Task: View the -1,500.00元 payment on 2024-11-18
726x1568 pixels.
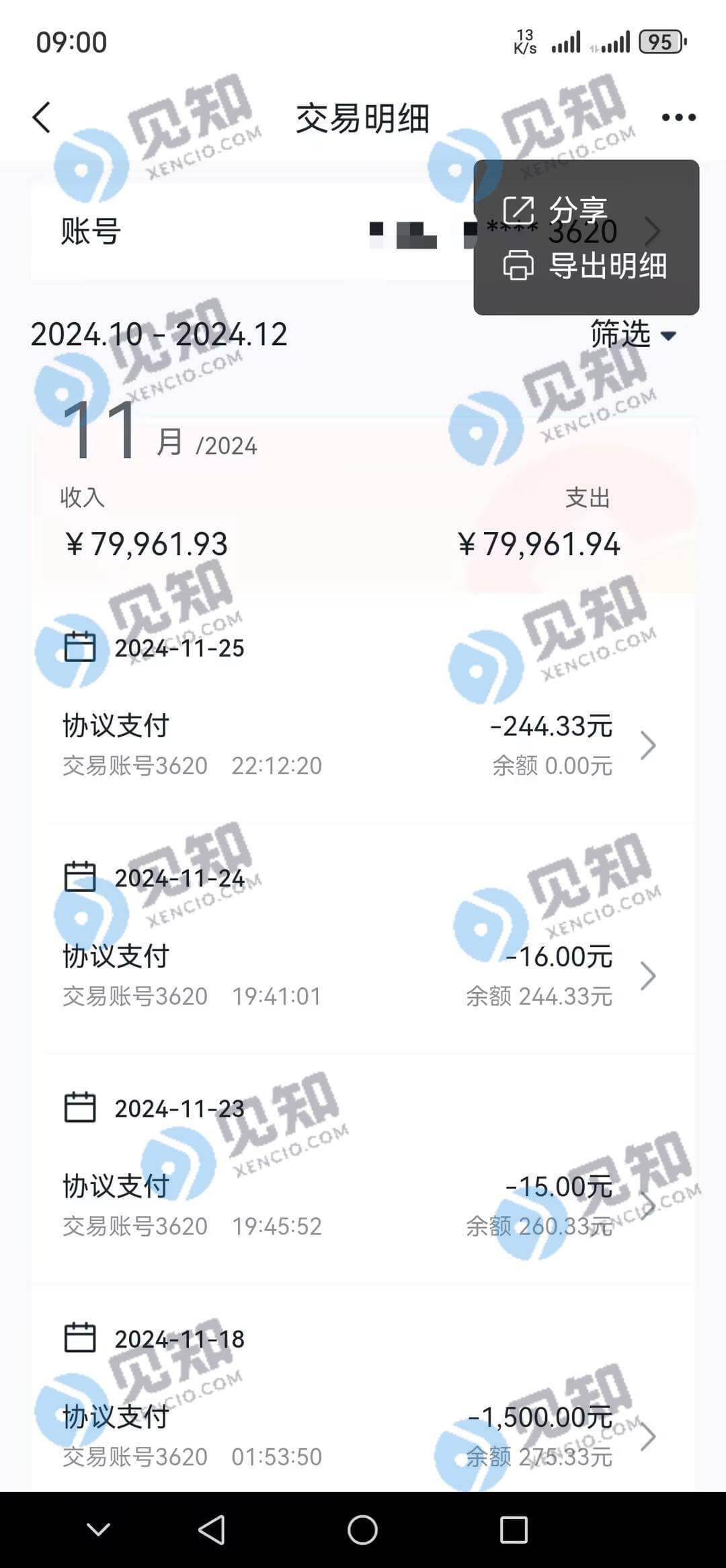Action: coord(363,1435)
